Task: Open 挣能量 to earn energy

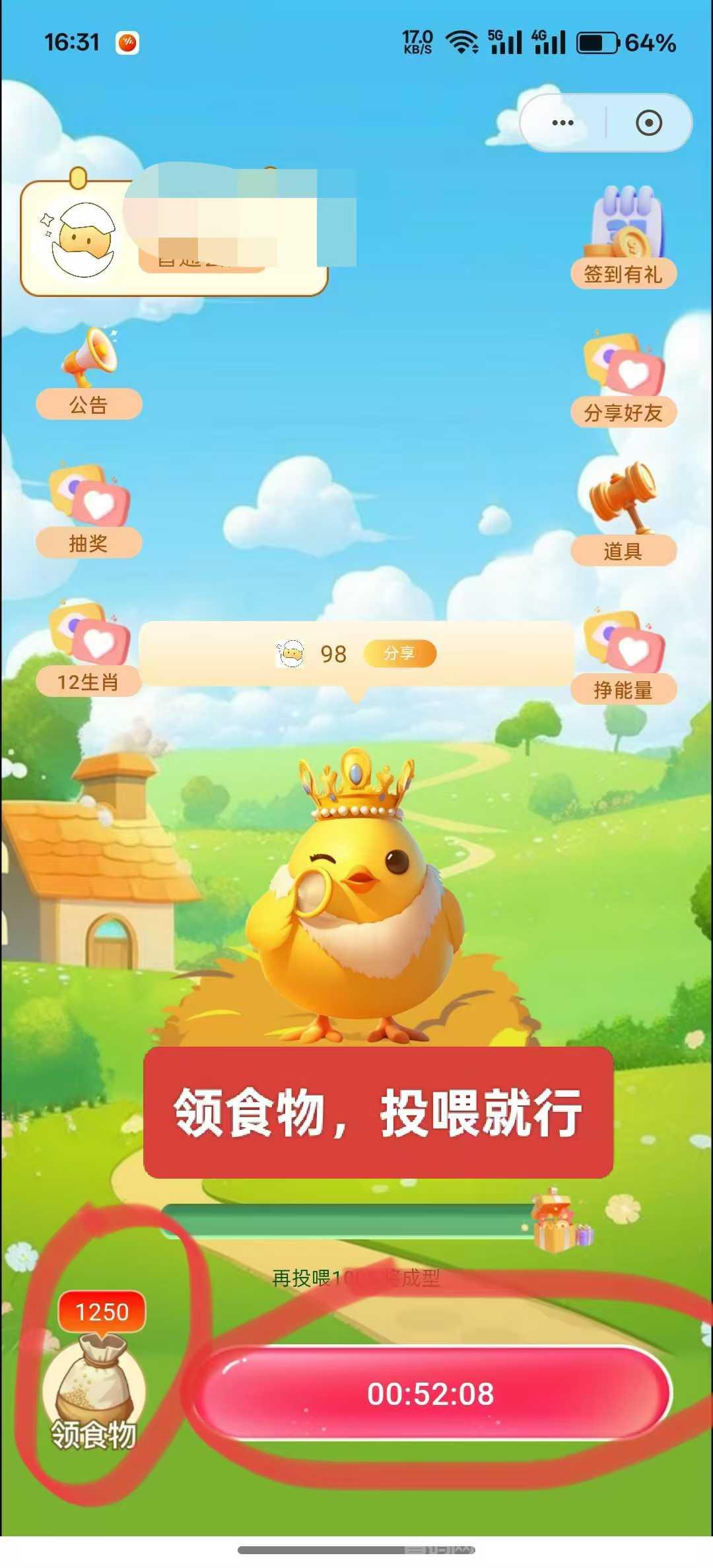Action: (623, 657)
